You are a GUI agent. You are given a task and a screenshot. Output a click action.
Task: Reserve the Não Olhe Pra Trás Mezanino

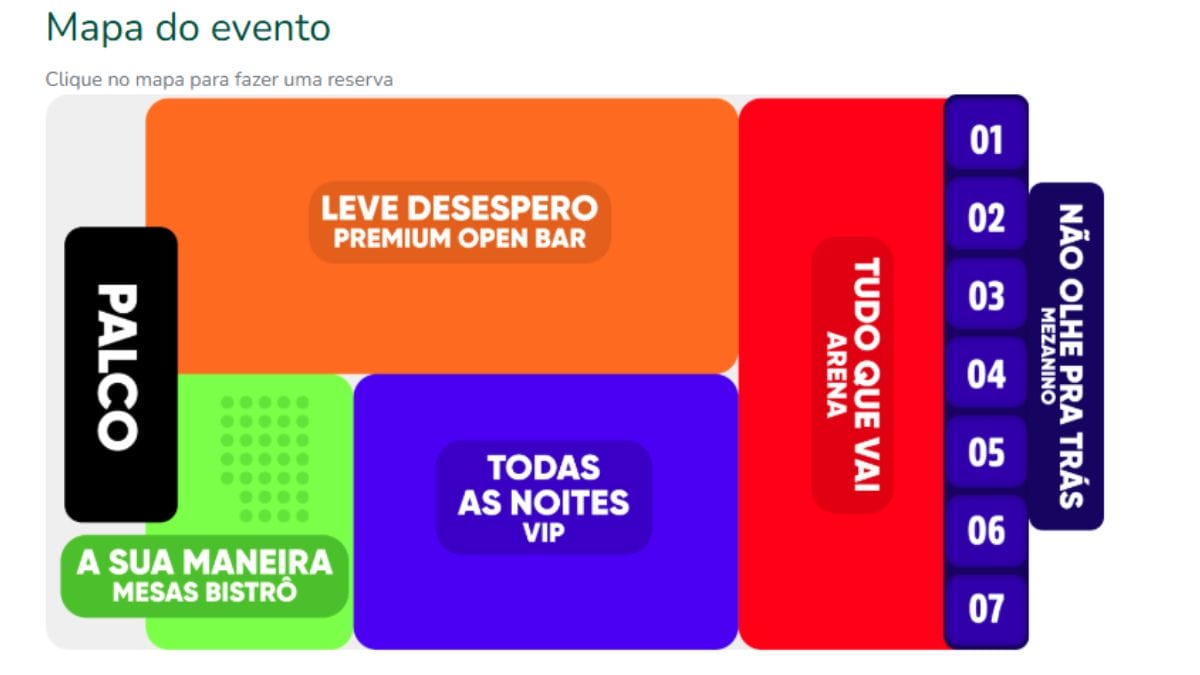click(x=1066, y=356)
